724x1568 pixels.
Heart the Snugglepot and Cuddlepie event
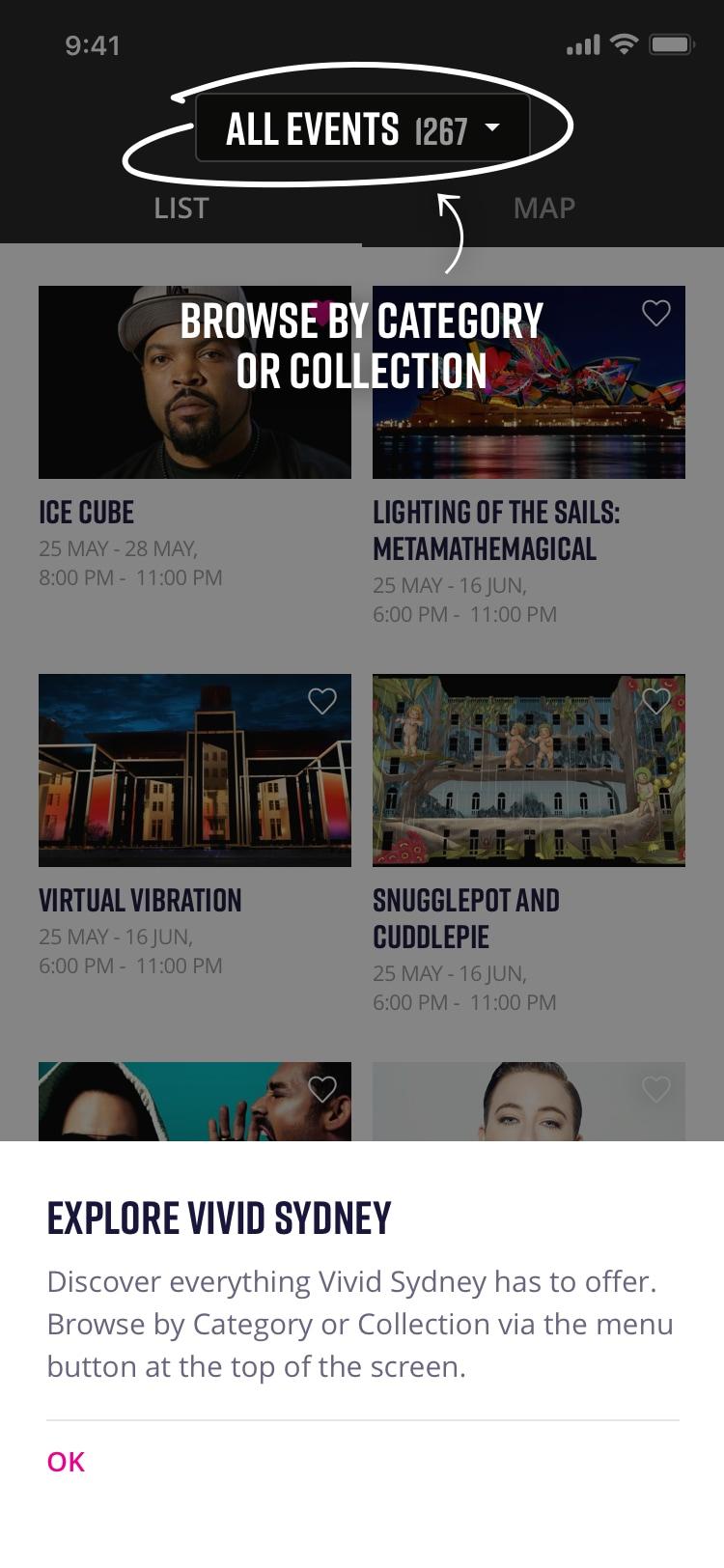(656, 701)
